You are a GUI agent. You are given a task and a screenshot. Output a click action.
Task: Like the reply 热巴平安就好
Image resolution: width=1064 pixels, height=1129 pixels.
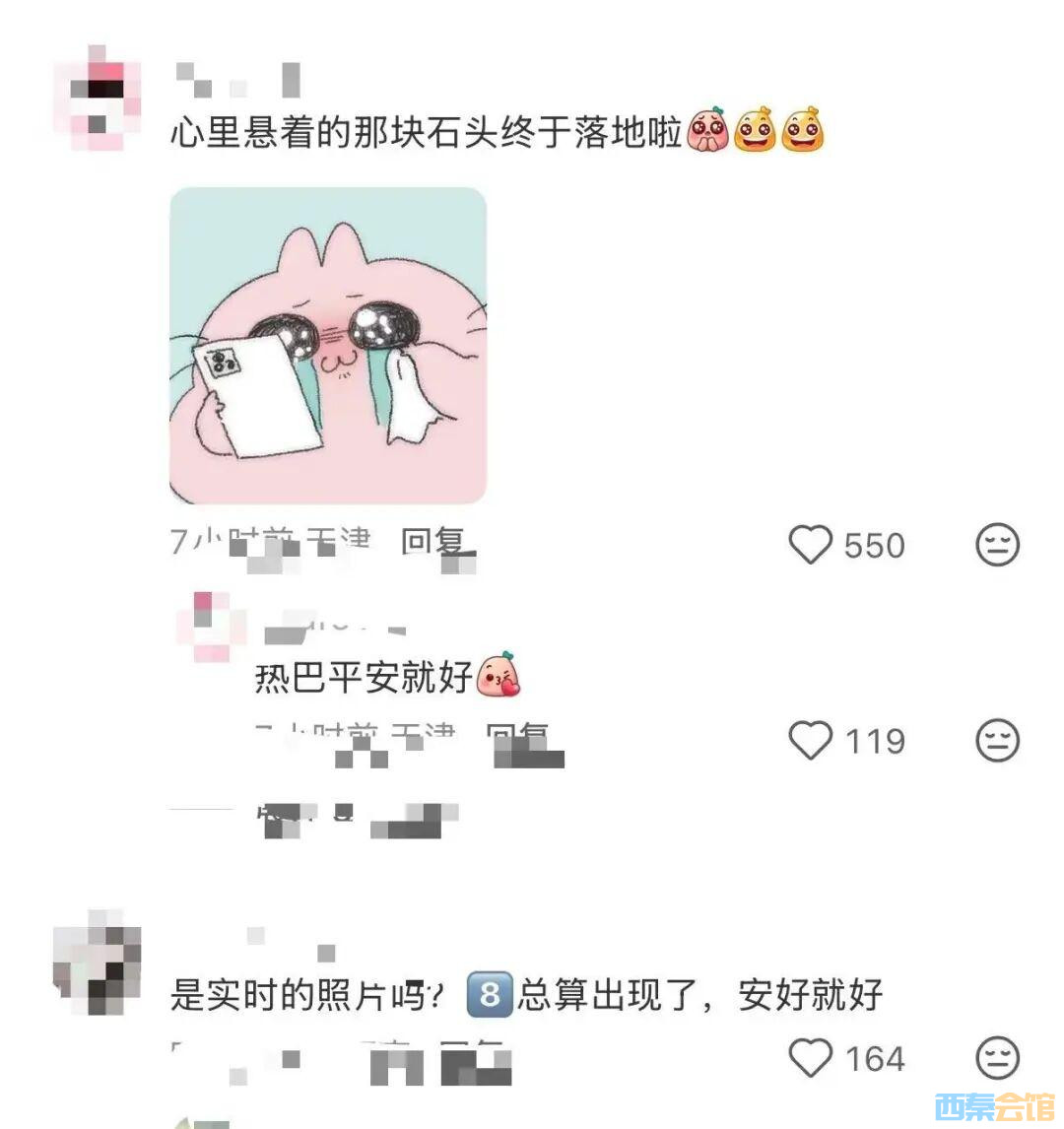tap(811, 740)
